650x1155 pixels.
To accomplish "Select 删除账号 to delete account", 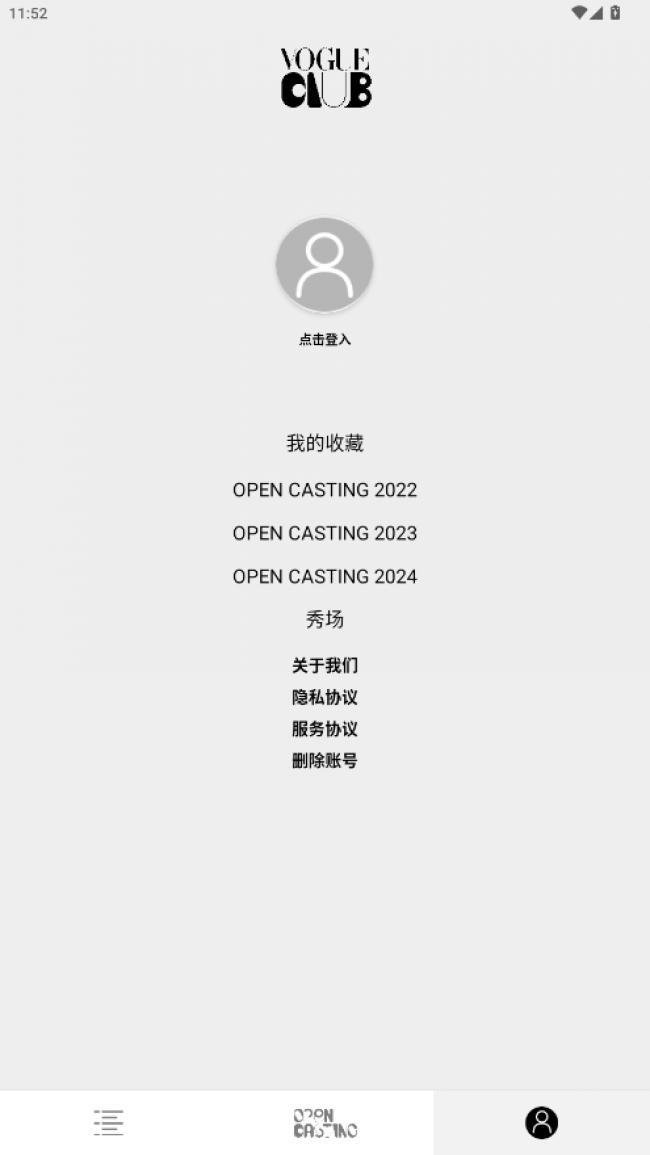I will [x=325, y=760].
